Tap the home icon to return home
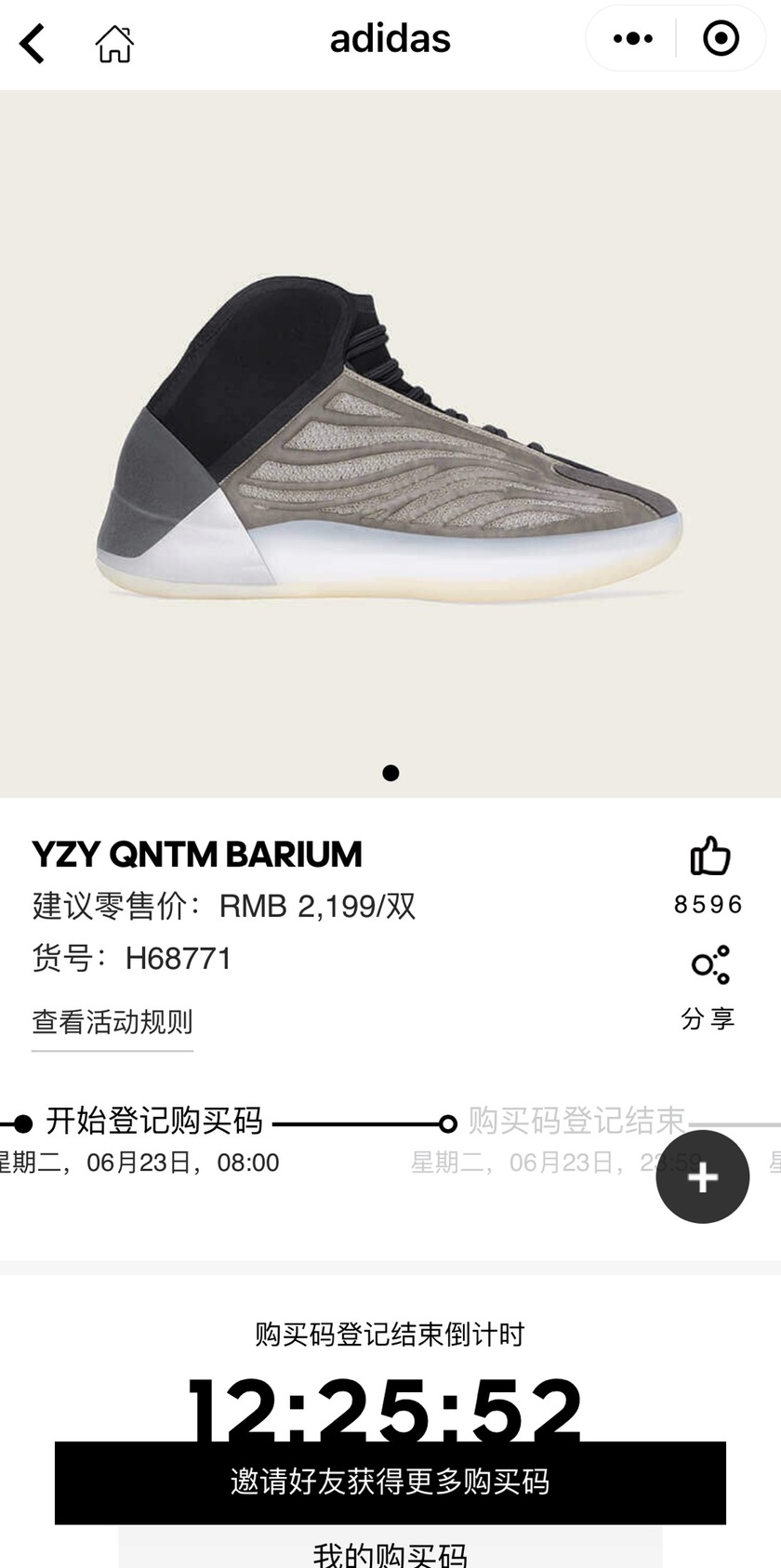 coord(112,42)
